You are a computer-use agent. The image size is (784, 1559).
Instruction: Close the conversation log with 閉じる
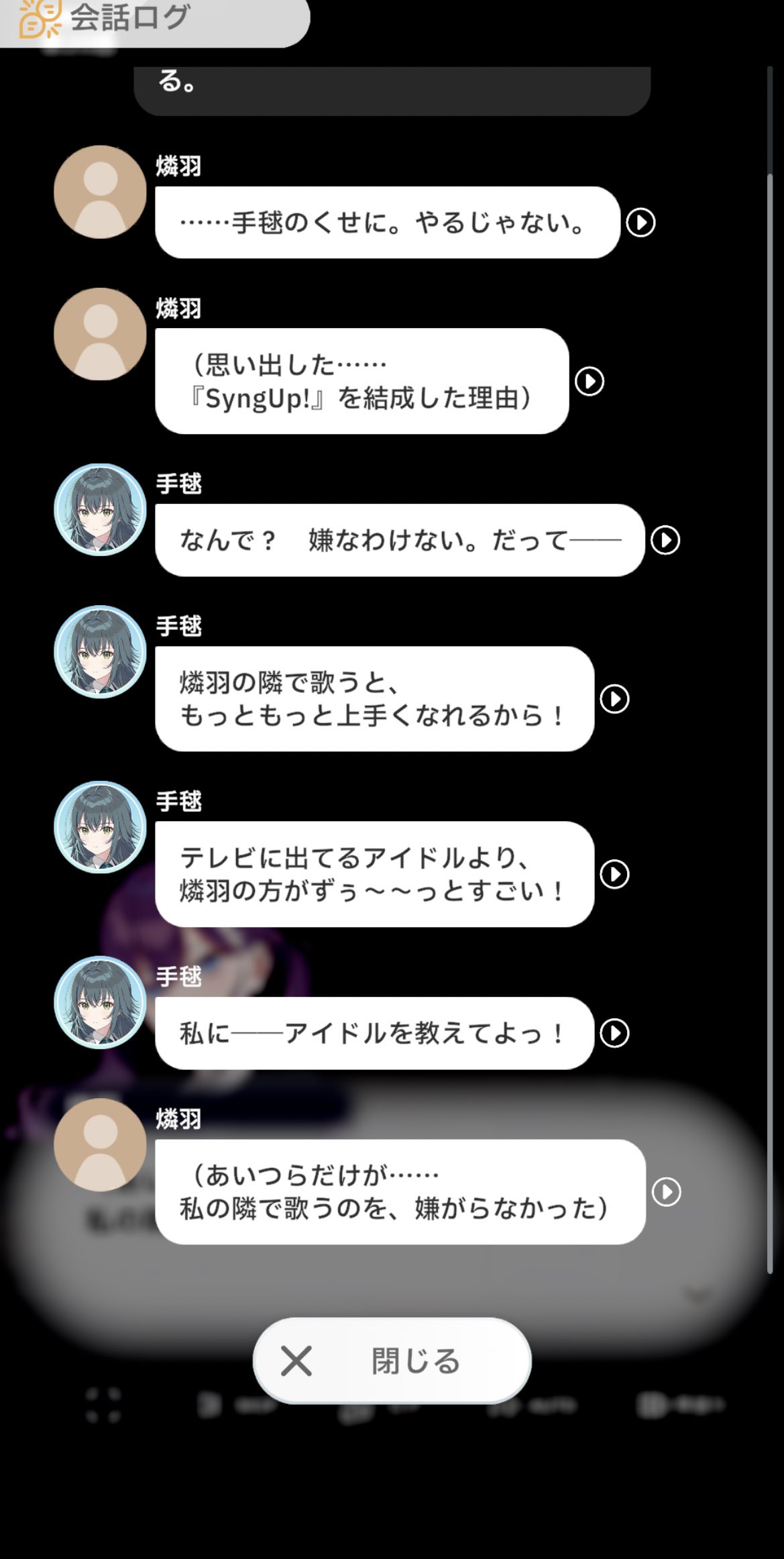392,1360
